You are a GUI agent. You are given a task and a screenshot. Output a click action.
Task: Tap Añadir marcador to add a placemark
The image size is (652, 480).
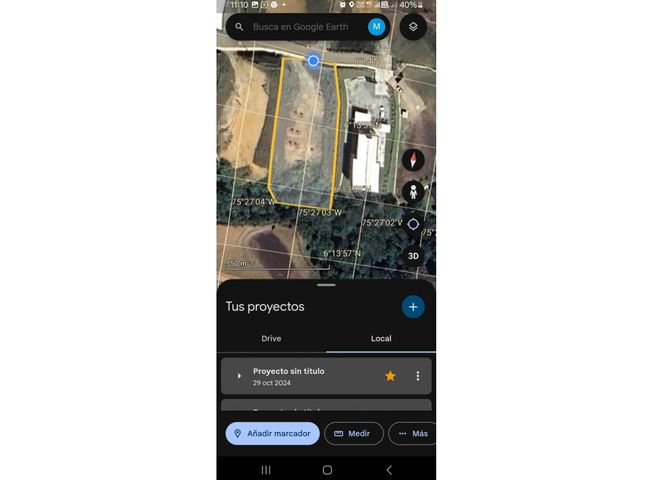click(x=272, y=434)
